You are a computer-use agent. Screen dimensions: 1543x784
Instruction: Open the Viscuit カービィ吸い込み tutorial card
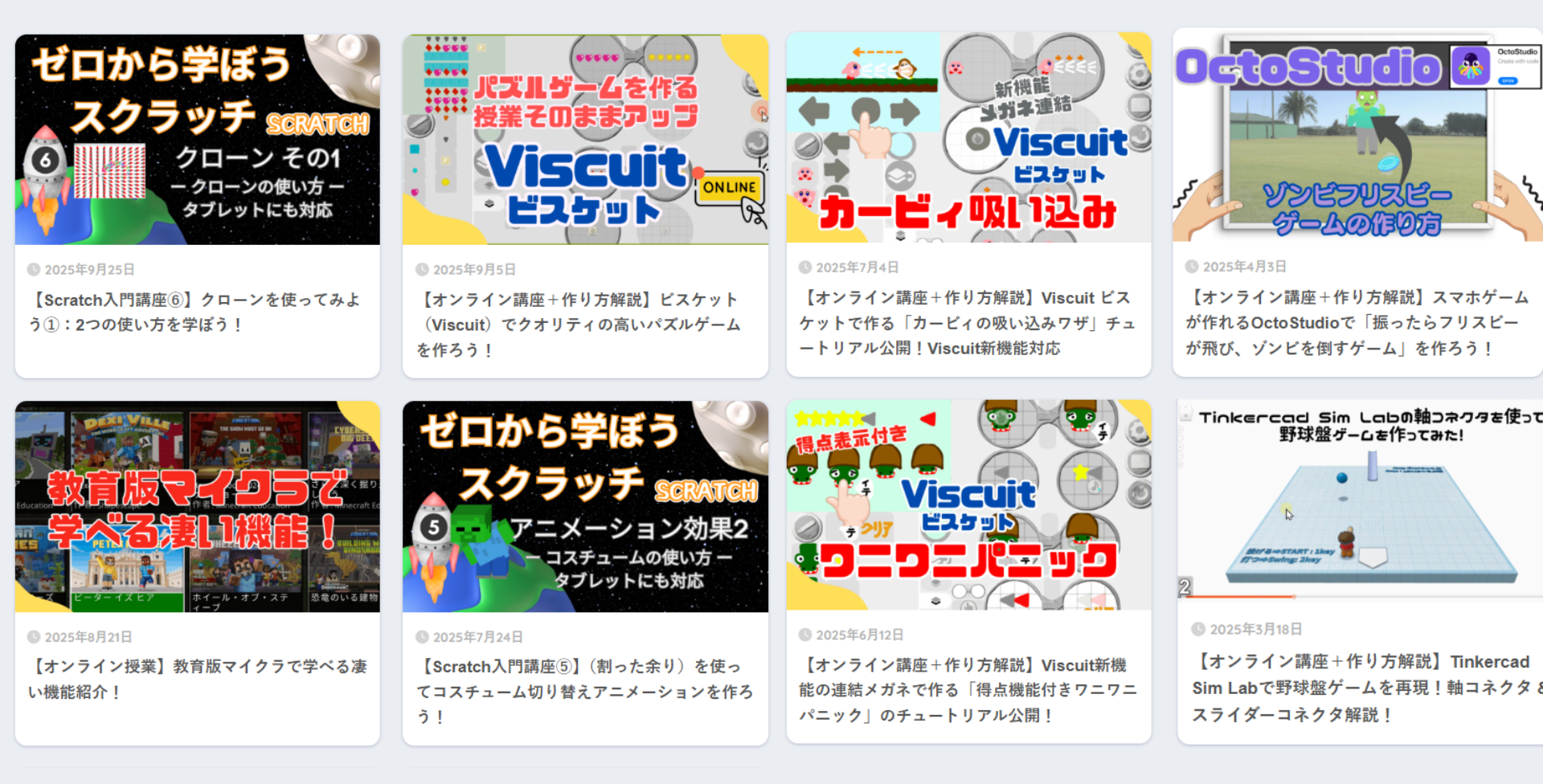click(x=968, y=322)
